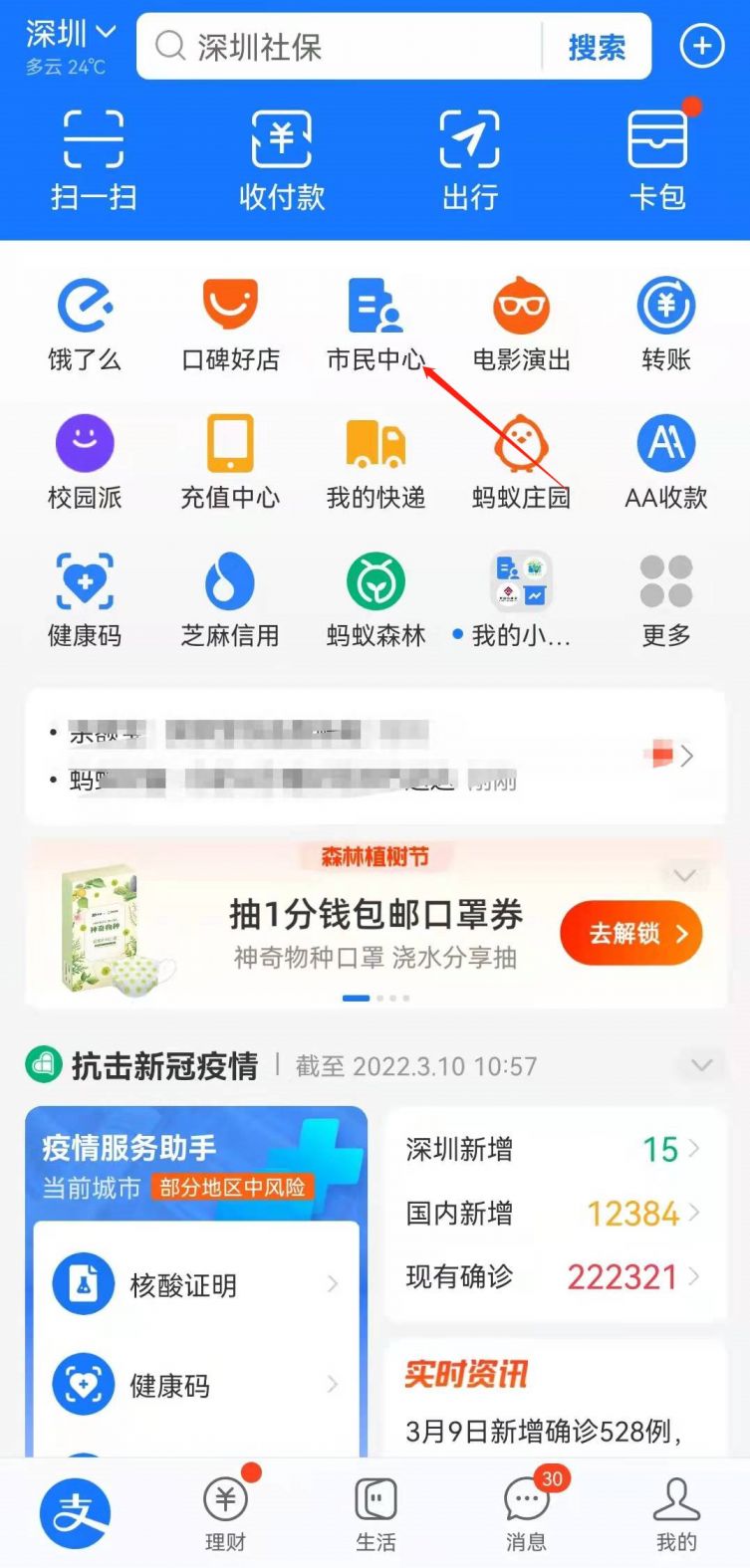Open 出行 travel services
Screen dimensions: 750x1568
(469, 159)
